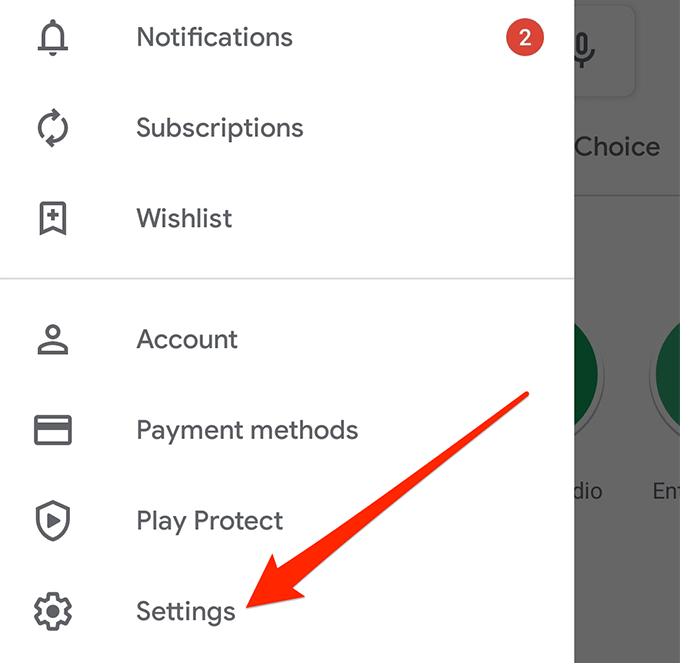
Task: Tap the dimmed microphone voice search icon
Action: 585,50
